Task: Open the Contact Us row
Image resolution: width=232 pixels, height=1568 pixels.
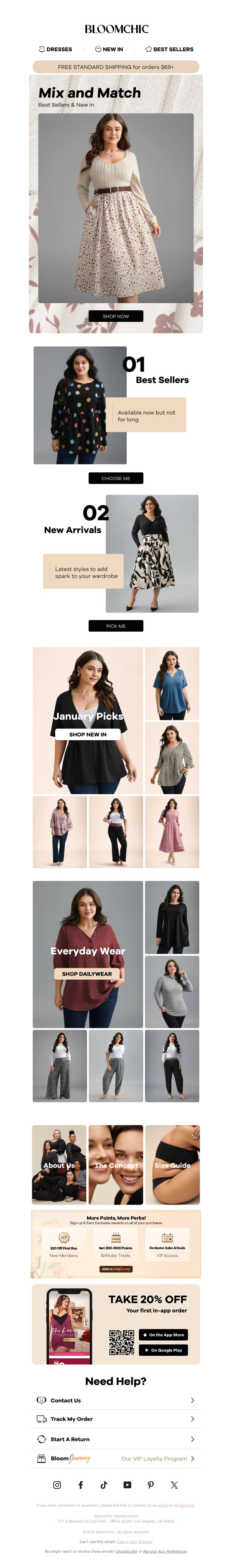Action: click(x=116, y=1401)
